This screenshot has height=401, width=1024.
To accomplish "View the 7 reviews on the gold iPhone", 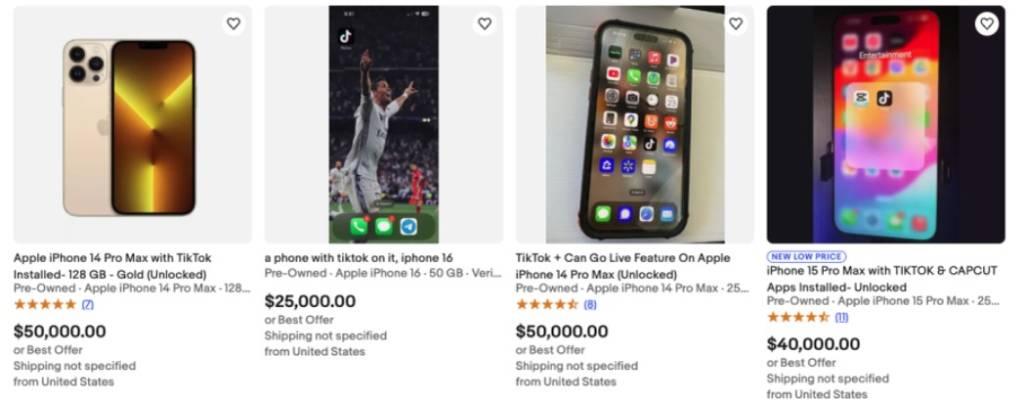I will (88, 304).
